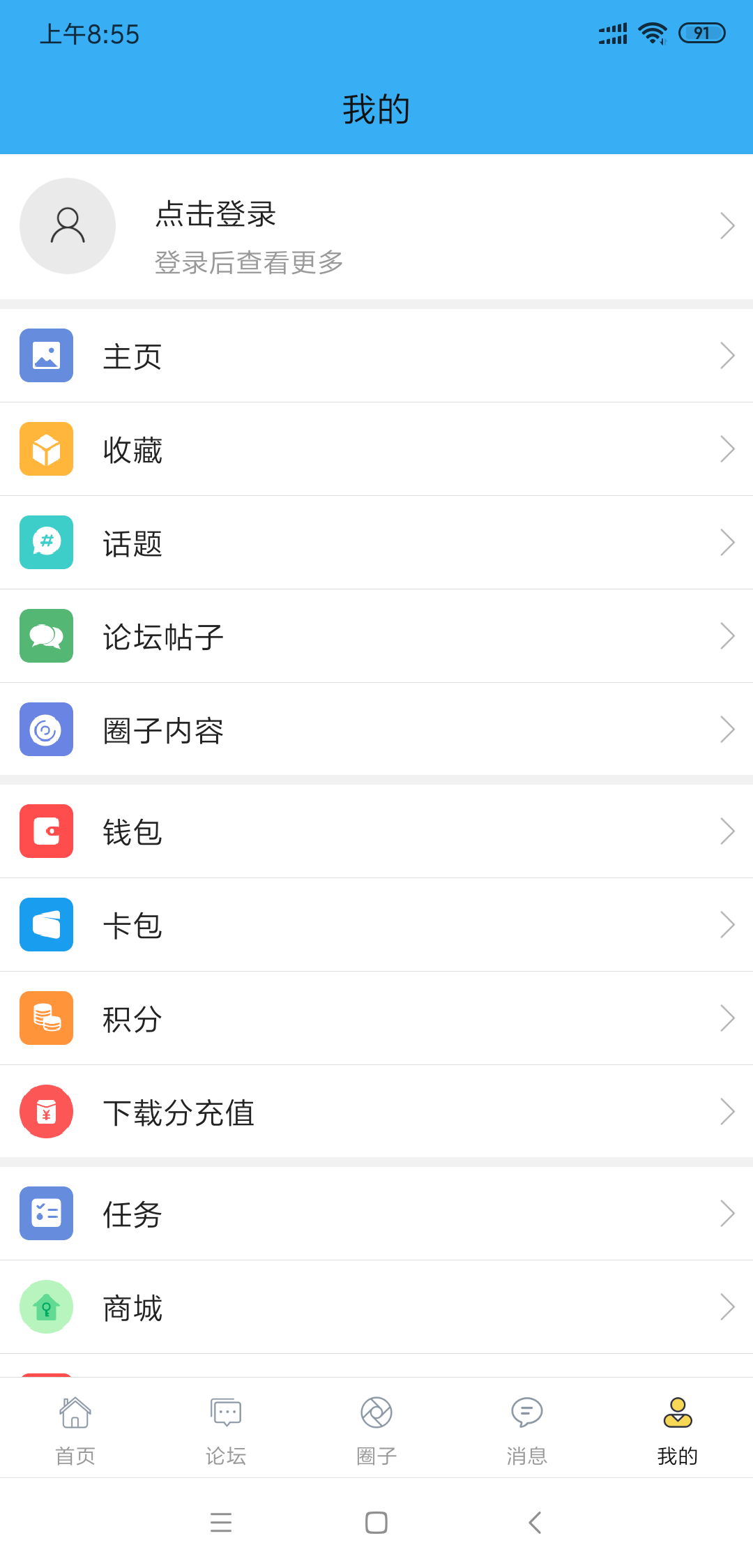Open the 收藏 favorites box icon
Viewport: 753px width, 1568px height.
pos(46,449)
